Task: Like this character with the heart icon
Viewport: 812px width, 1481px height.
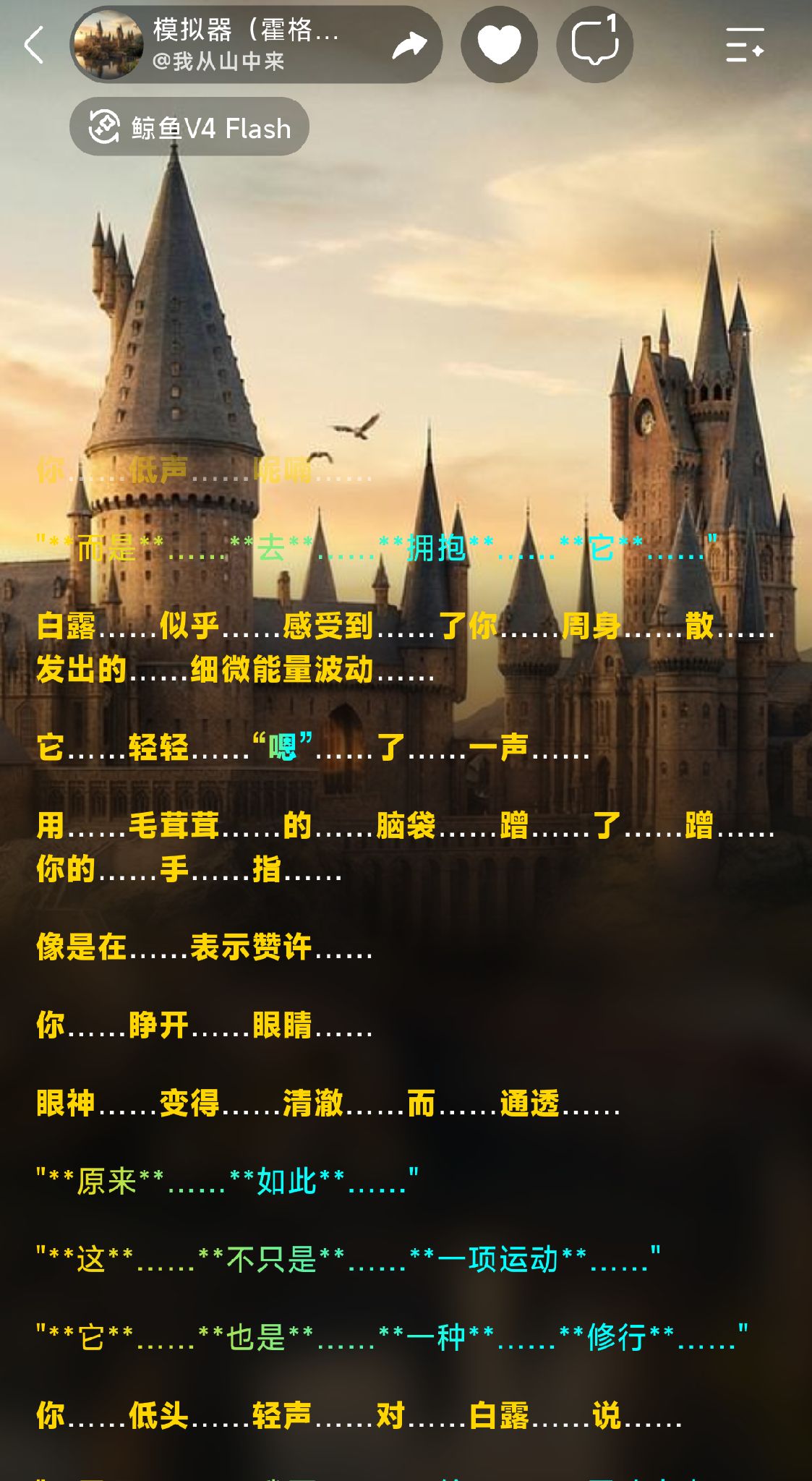Action: point(500,45)
